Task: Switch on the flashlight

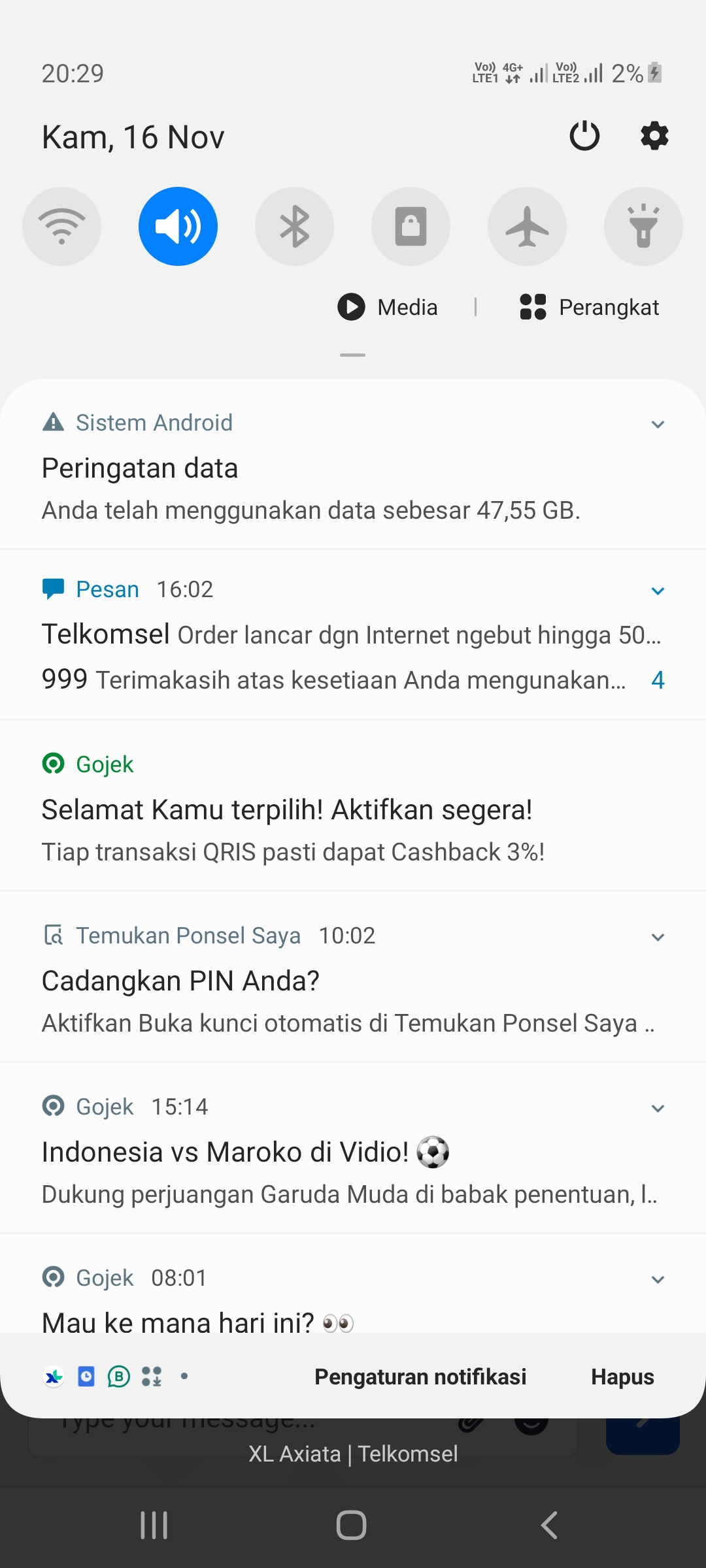Action: [643, 226]
